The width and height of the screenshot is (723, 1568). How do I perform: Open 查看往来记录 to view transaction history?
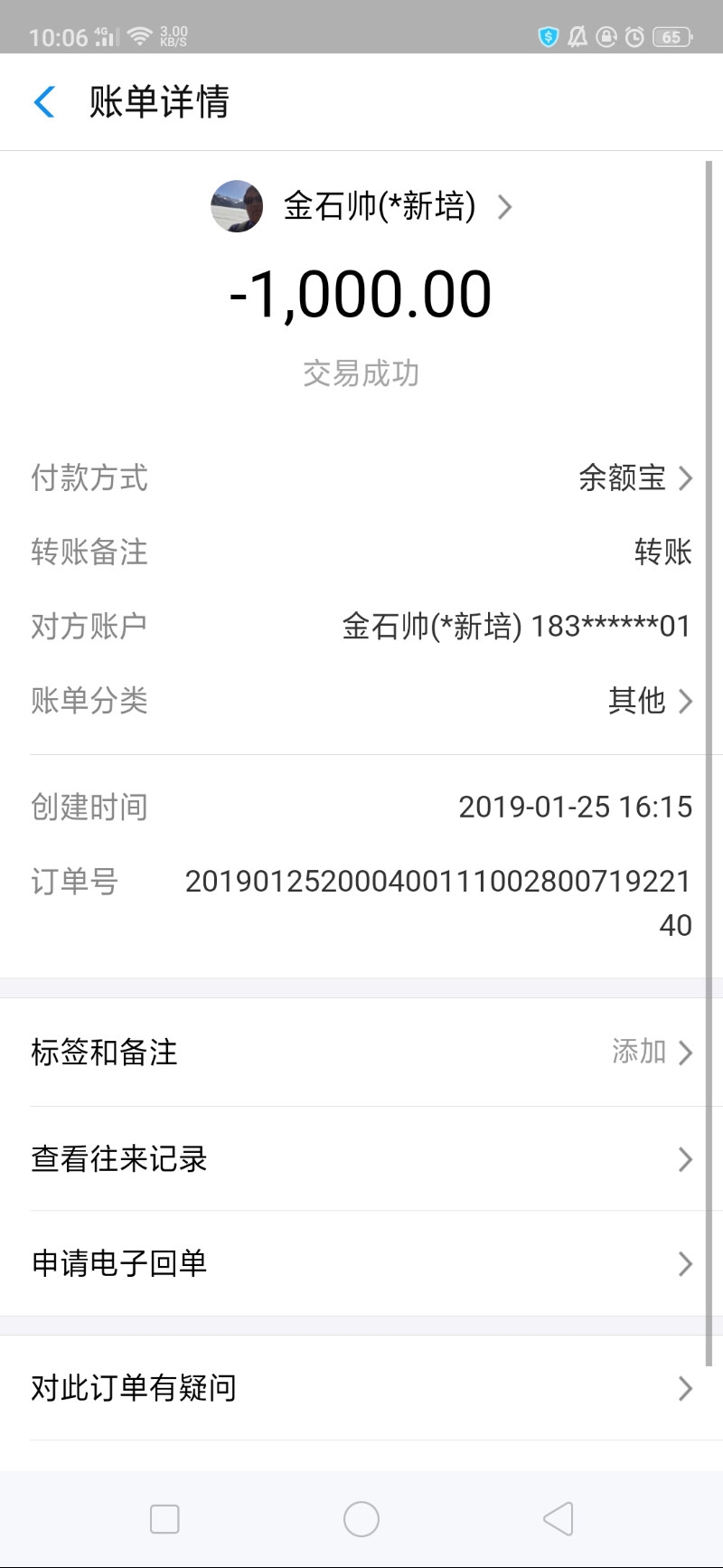coord(361,1159)
